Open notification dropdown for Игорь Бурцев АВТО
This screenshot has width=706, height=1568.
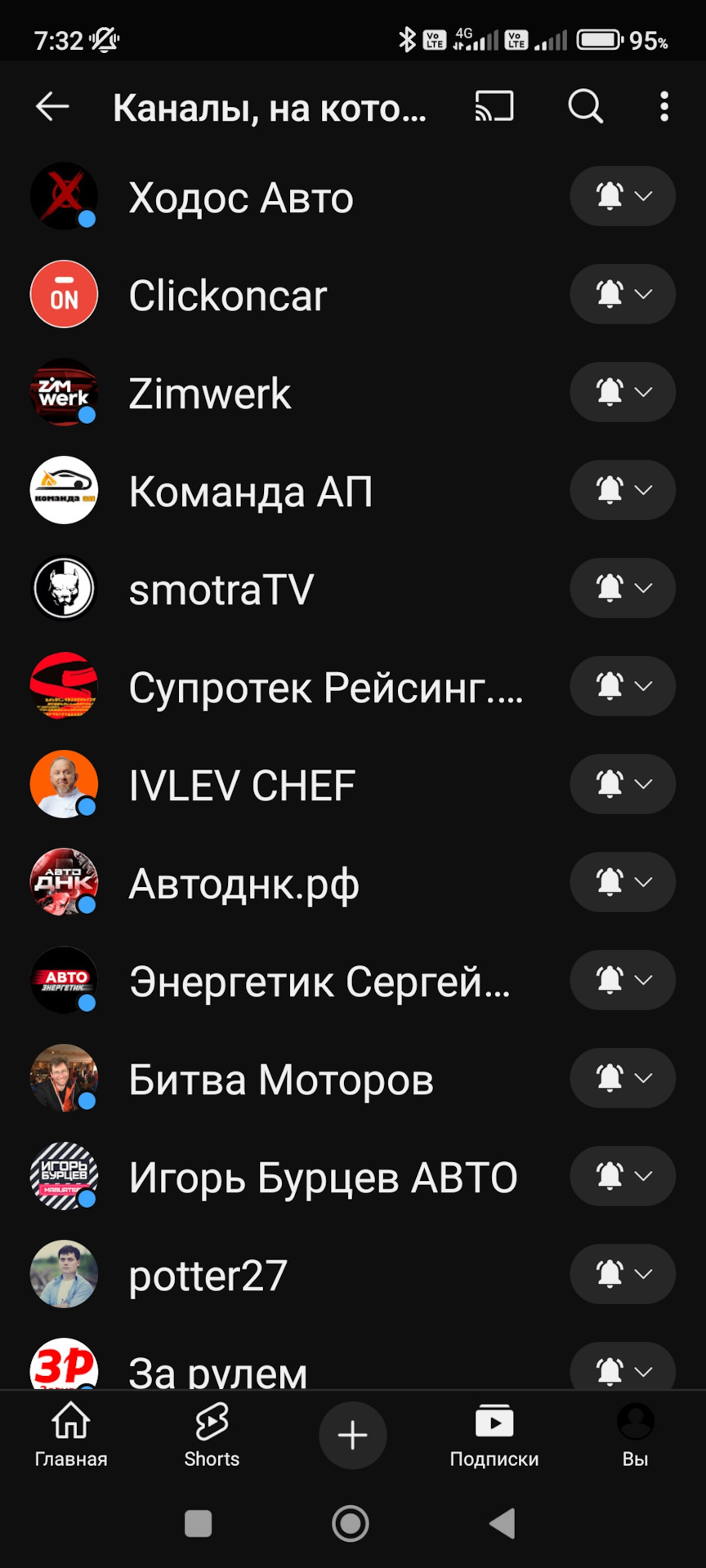pyautogui.click(x=623, y=1176)
